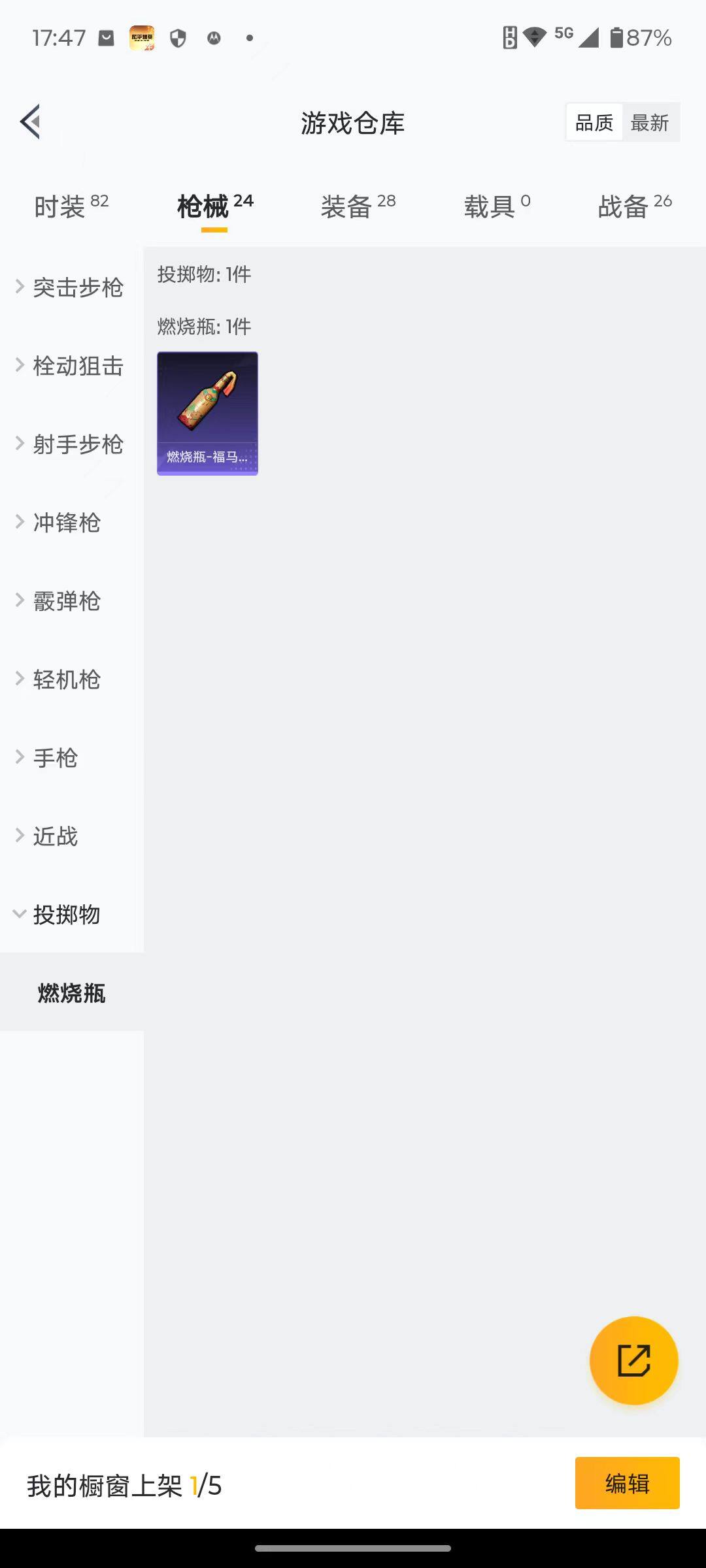View the 载具 tab
The image size is (706, 1568).
click(498, 205)
